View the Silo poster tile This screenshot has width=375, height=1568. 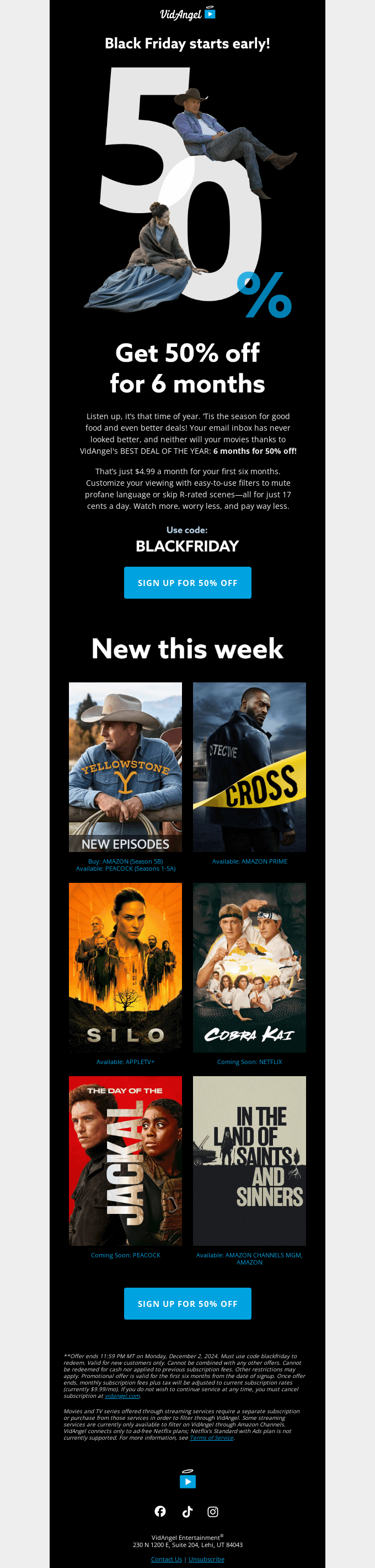(x=125, y=967)
